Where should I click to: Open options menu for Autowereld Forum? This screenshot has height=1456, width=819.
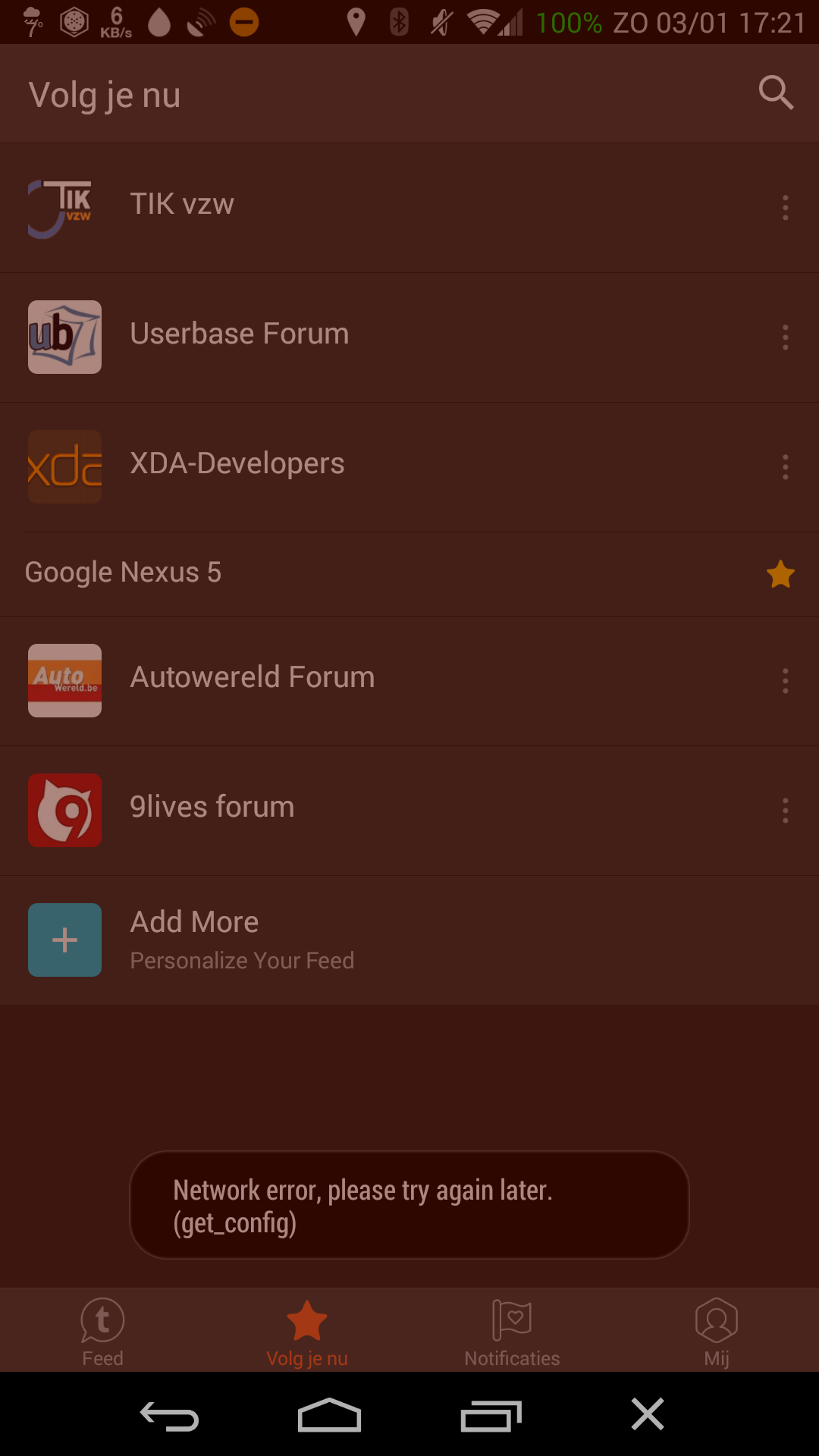tap(785, 681)
